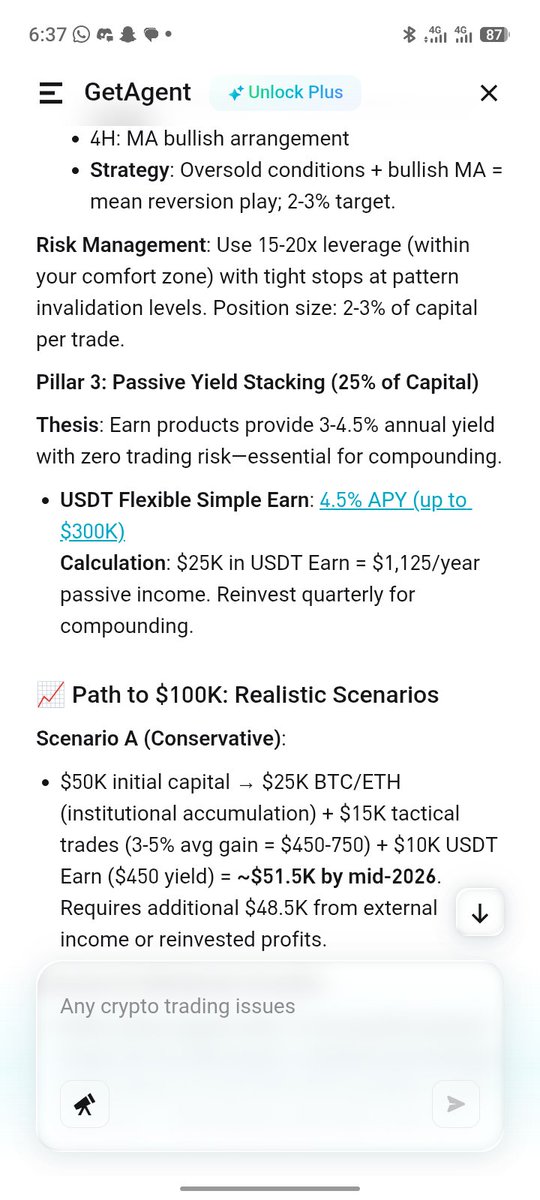Open the hamburger menu beside GetAgent
The image size is (540, 1200).
click(51, 93)
